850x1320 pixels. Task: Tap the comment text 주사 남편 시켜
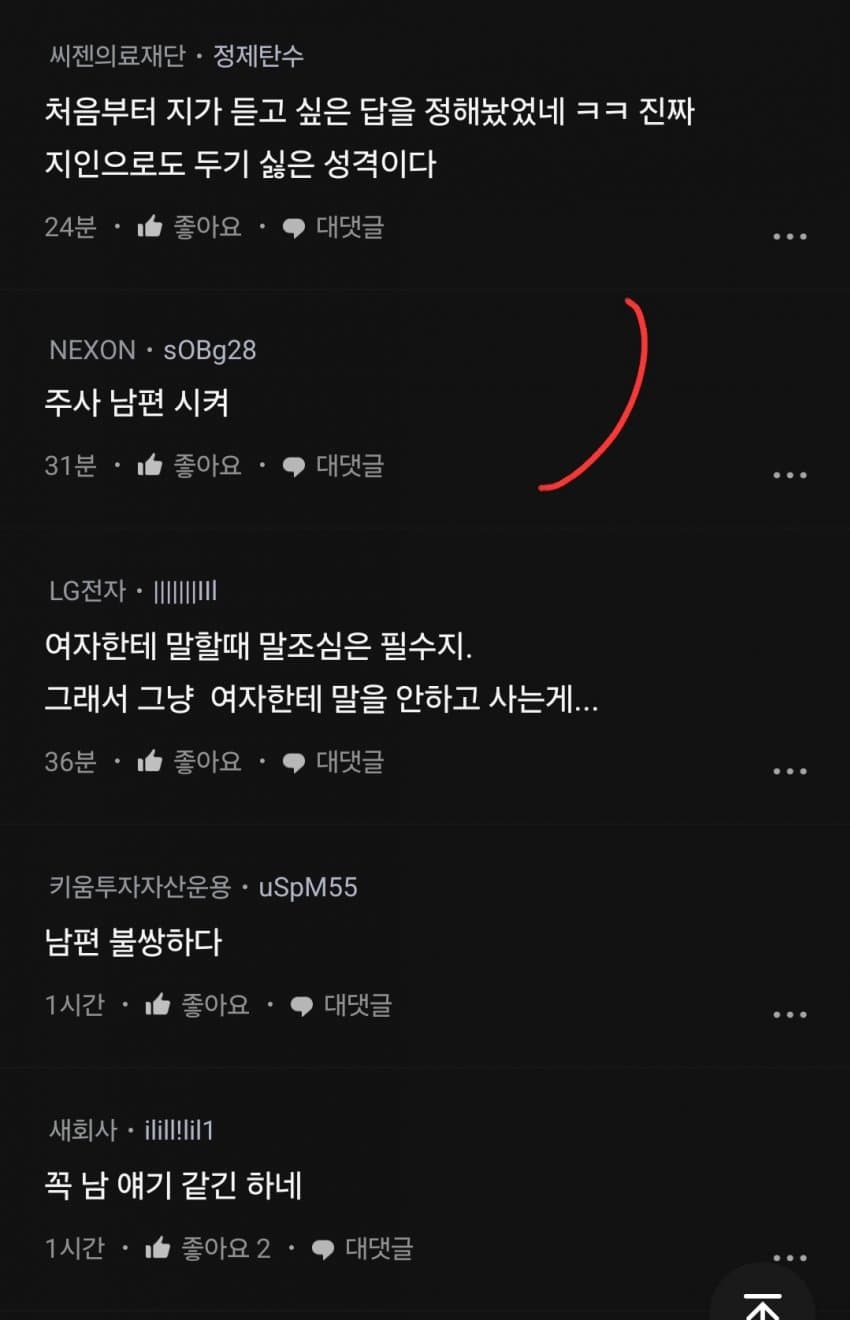[x=135, y=403]
